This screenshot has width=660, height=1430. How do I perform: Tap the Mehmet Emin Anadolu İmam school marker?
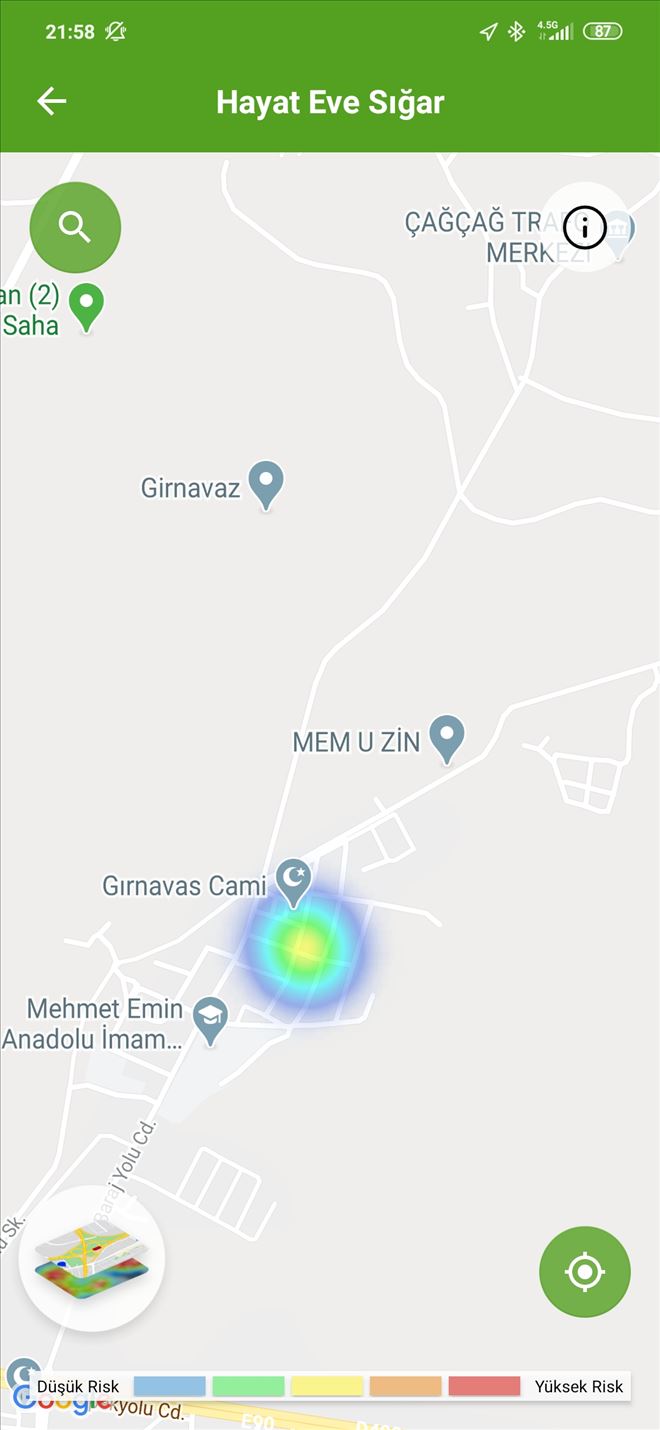[x=210, y=1018]
